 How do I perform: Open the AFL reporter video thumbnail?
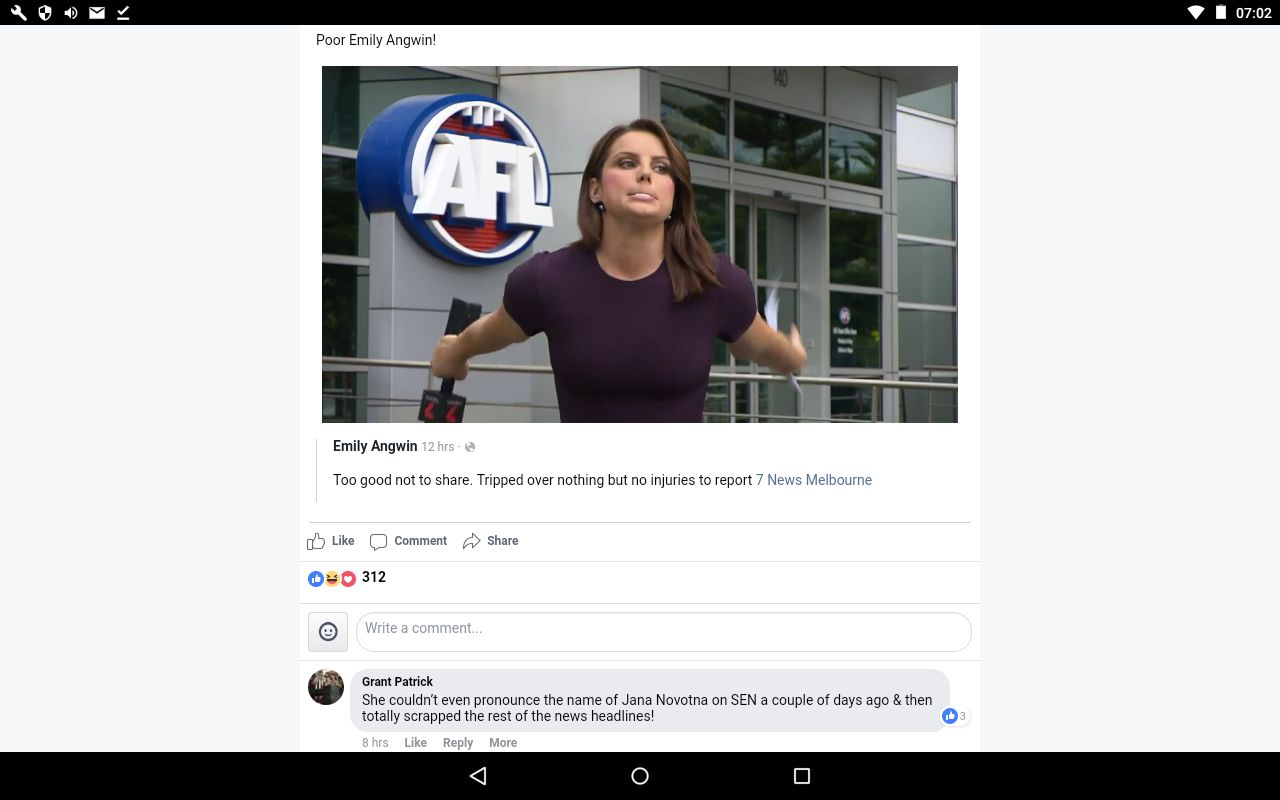coord(639,244)
